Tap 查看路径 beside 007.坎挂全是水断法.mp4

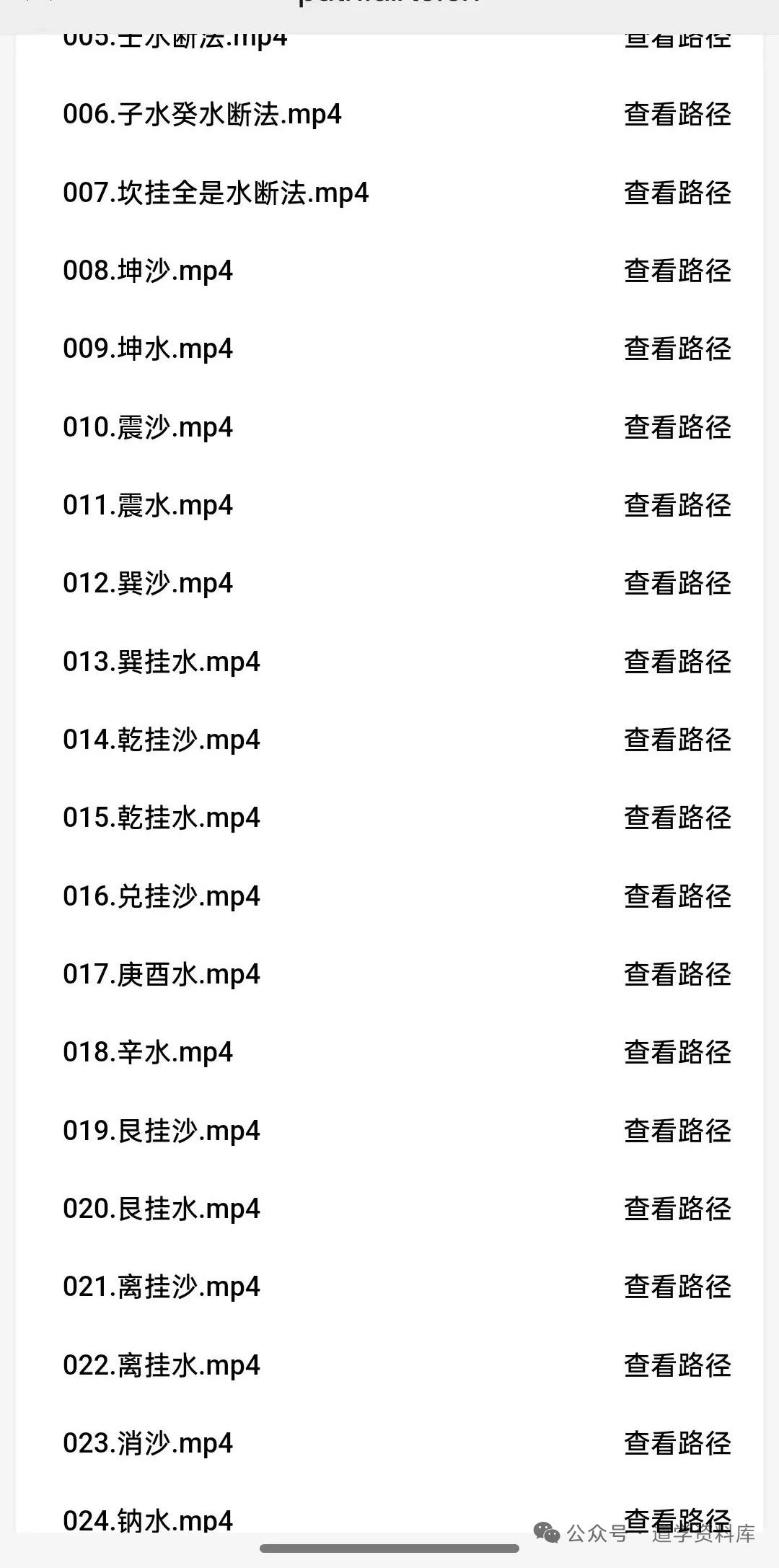point(677,193)
